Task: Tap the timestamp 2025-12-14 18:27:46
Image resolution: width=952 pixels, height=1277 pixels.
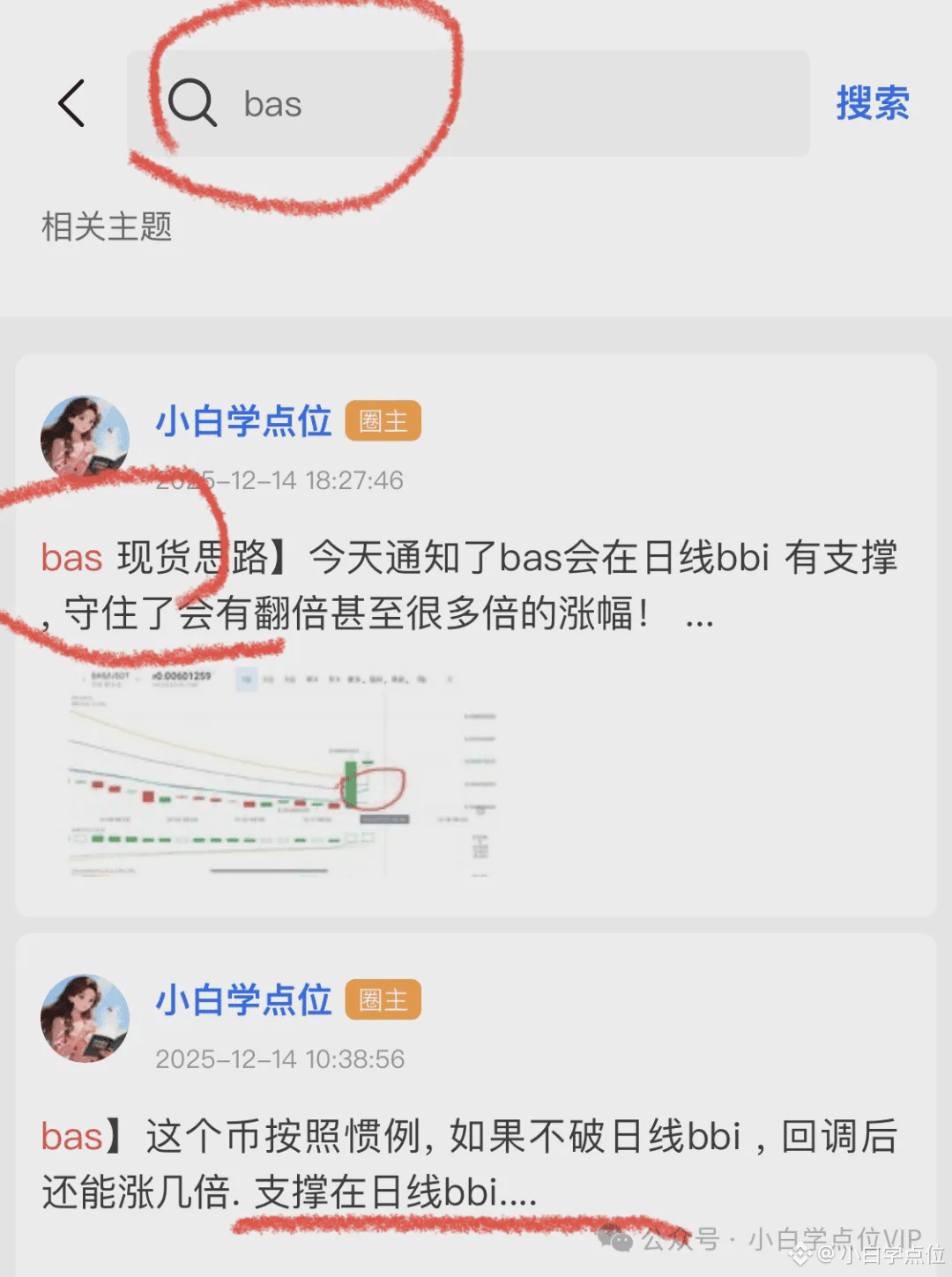Action: [279, 481]
